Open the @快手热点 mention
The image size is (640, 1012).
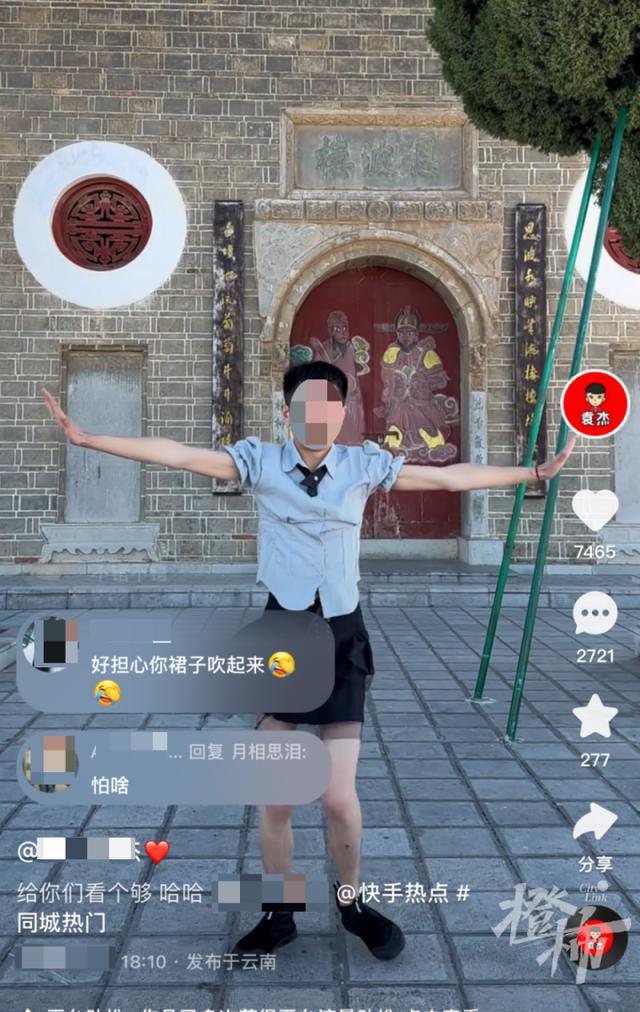[393, 893]
